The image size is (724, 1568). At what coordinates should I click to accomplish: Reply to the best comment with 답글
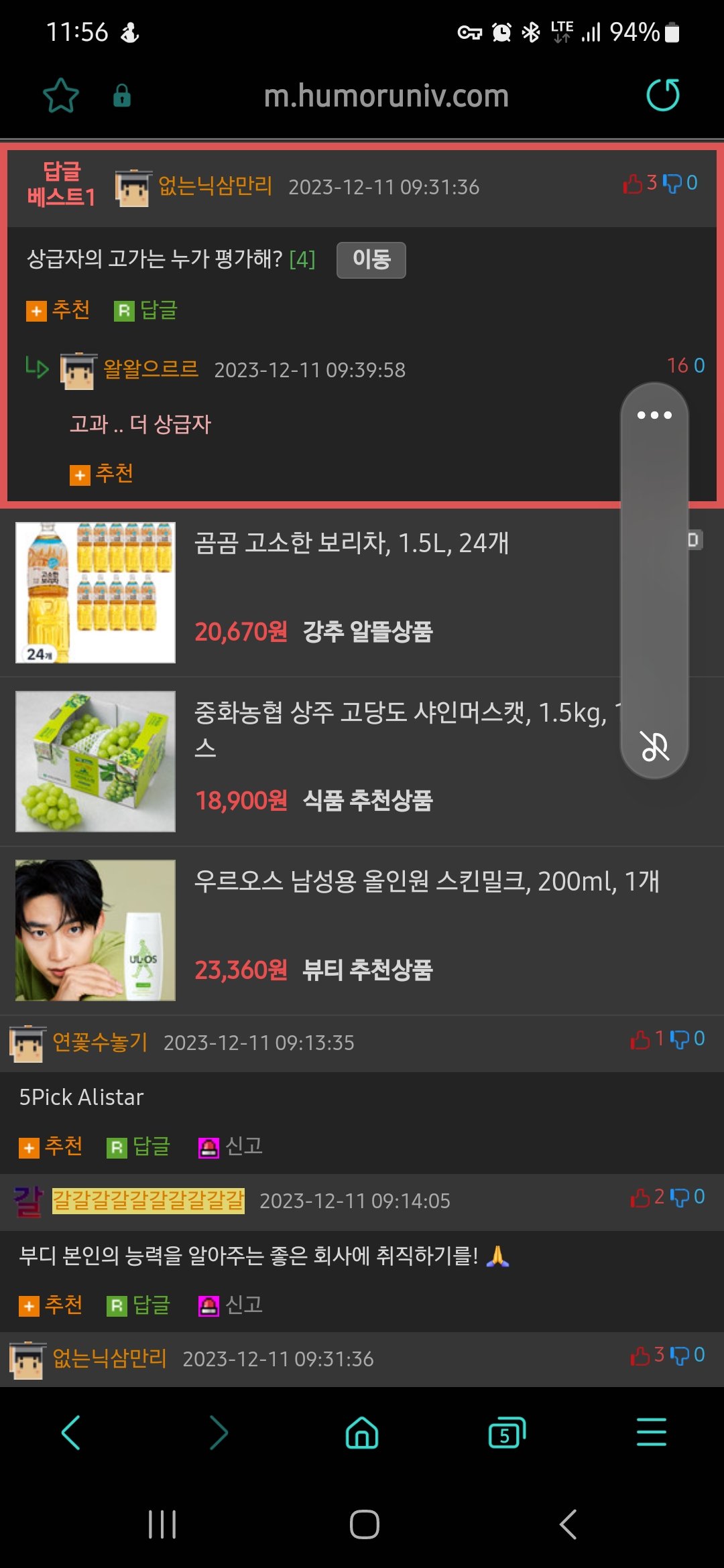(146, 310)
